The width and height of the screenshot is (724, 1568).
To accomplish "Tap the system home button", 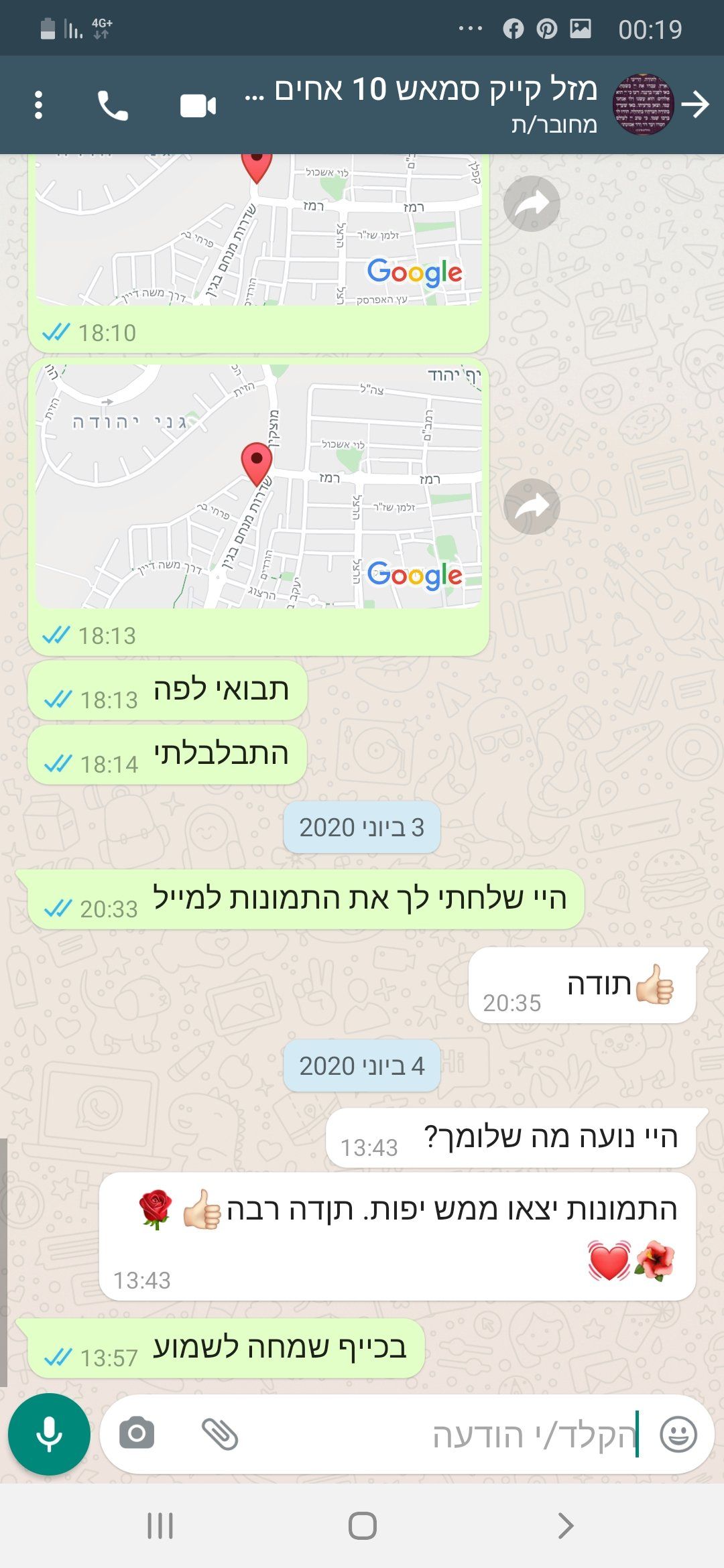I will (x=362, y=1526).
